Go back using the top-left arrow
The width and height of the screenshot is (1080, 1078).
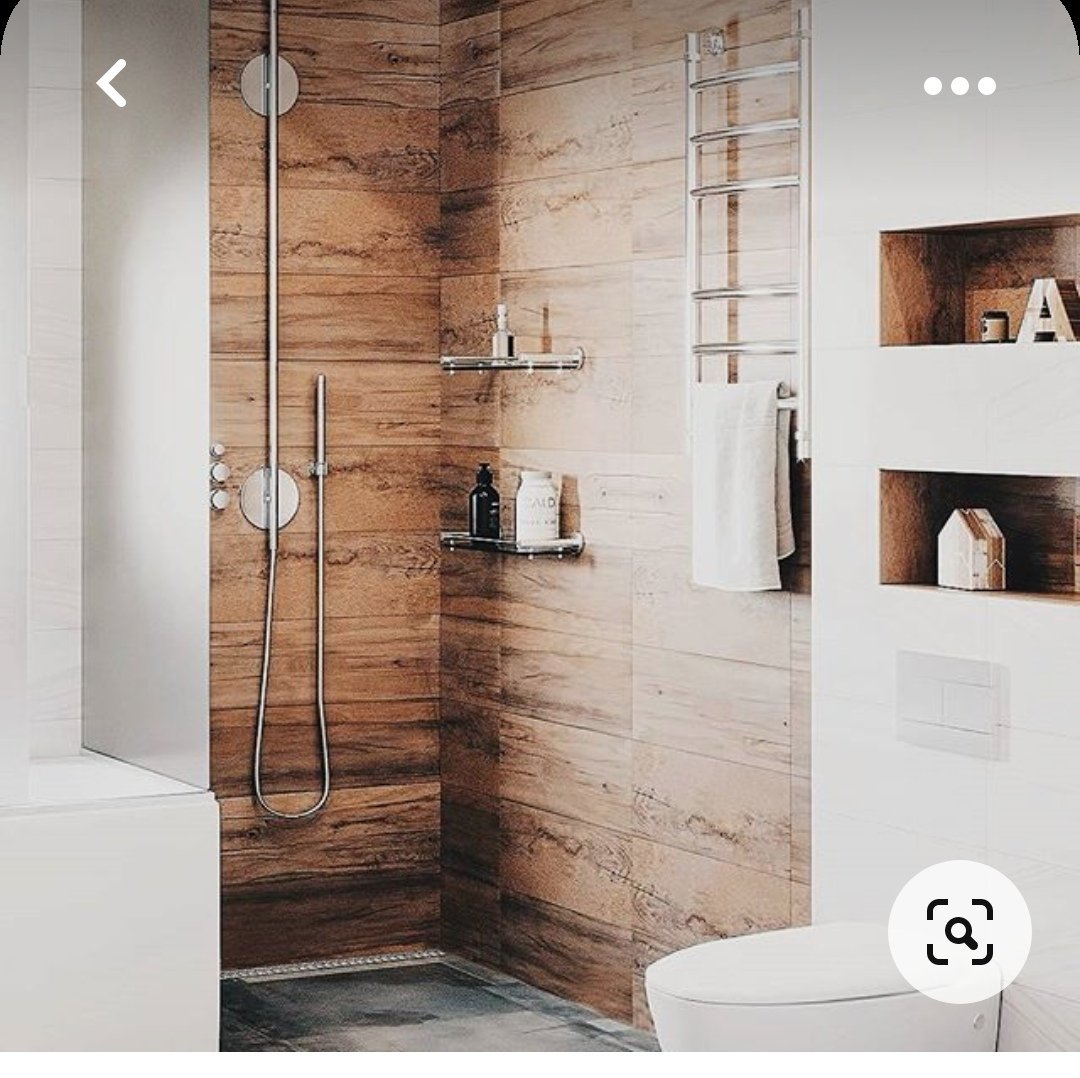112,83
